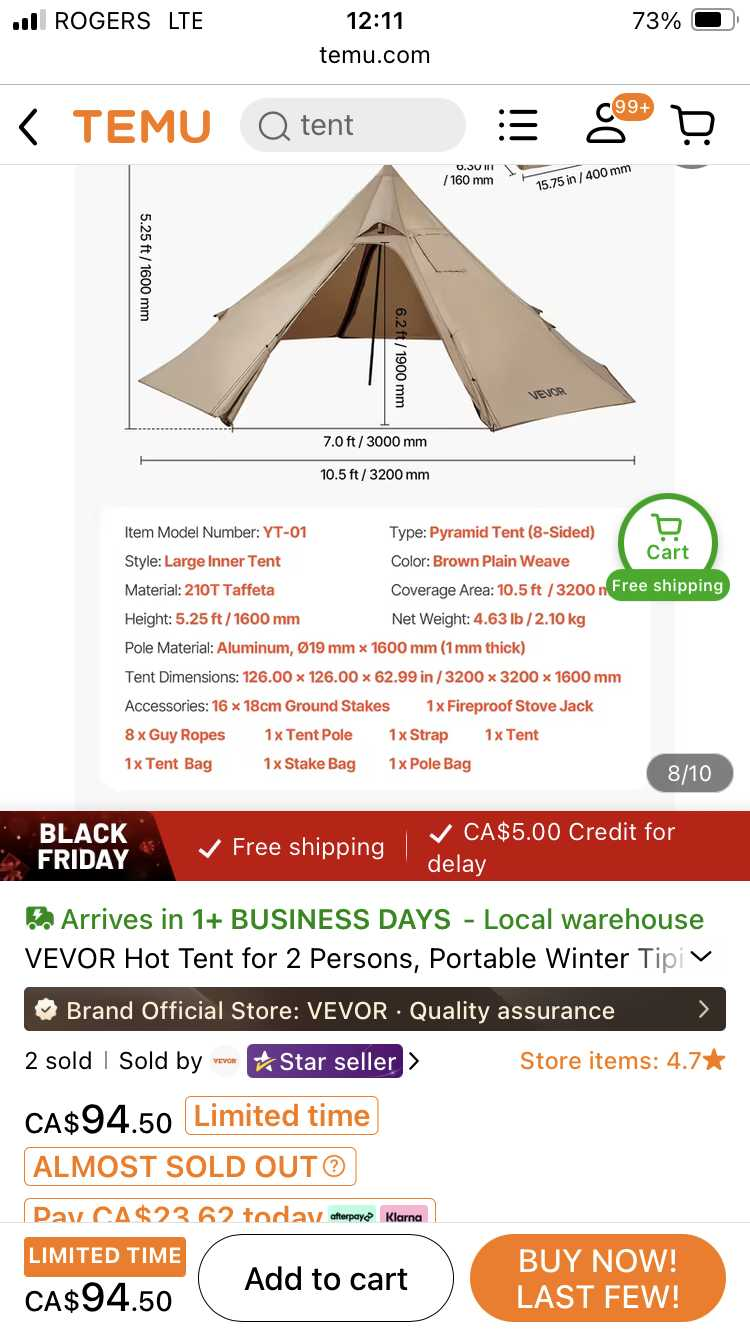Expand the product title chevron
Screen dimensions: 750x1334
[701, 957]
